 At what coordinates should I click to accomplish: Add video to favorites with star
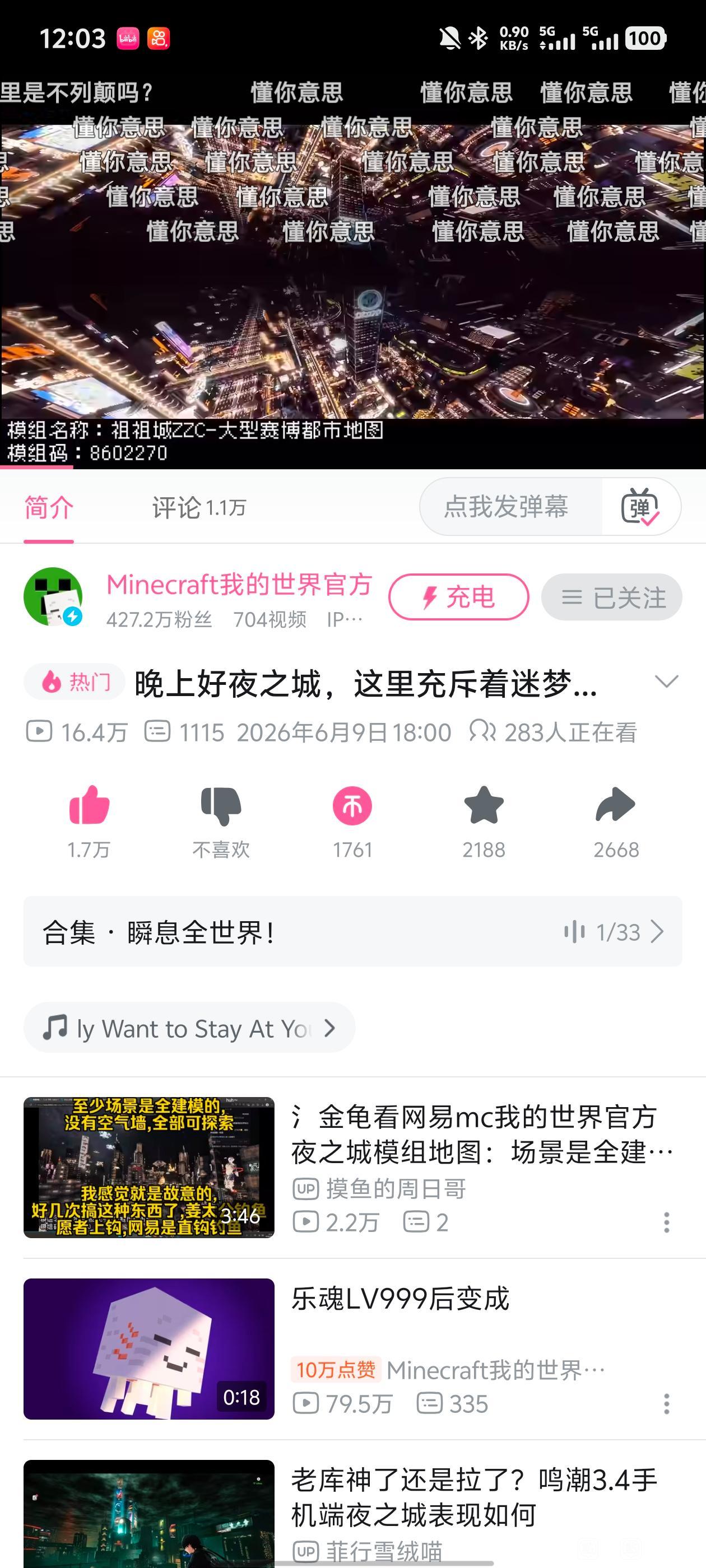[x=484, y=805]
